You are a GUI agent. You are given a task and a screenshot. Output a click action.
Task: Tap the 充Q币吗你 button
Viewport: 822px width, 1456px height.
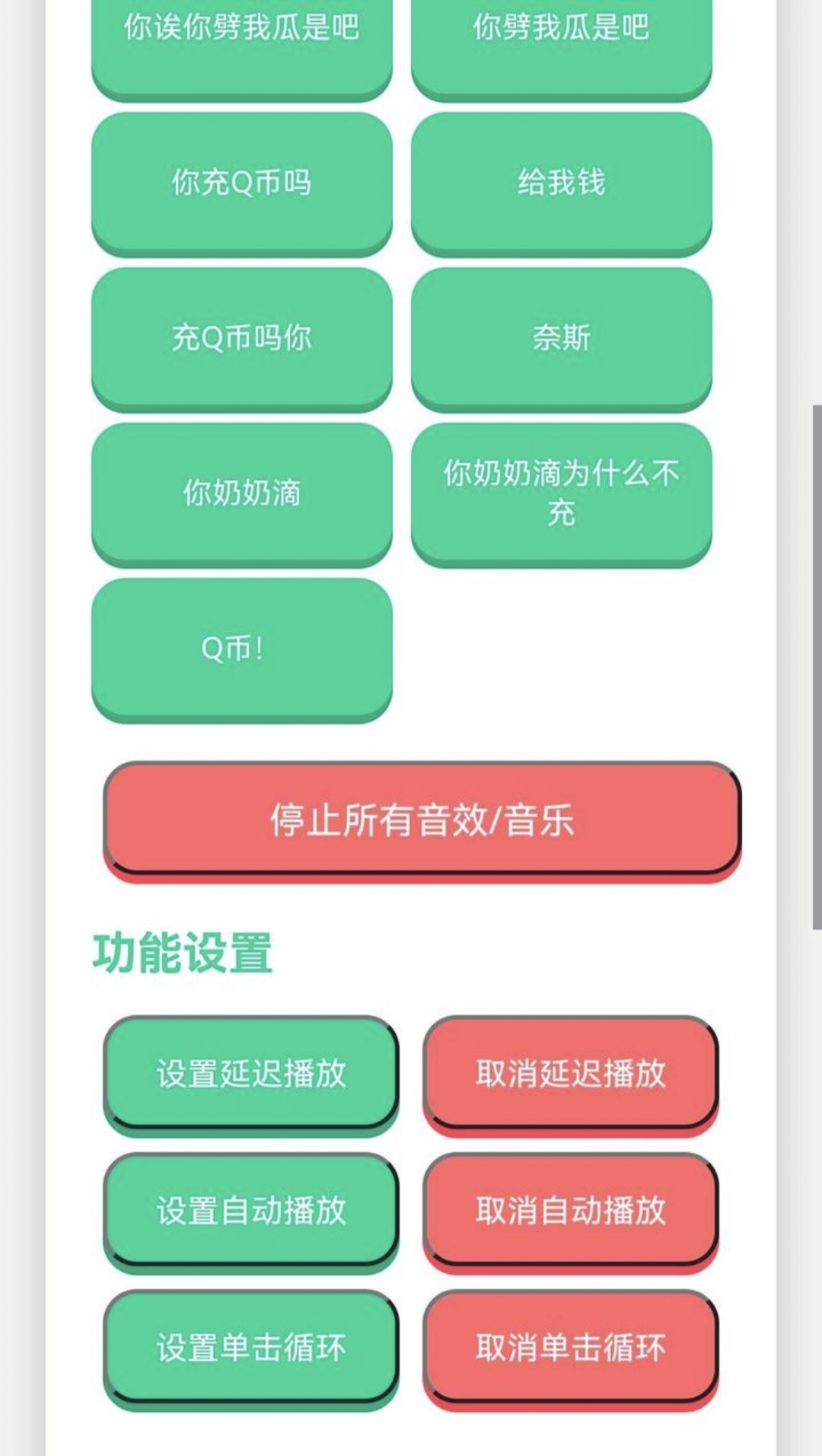(x=241, y=337)
